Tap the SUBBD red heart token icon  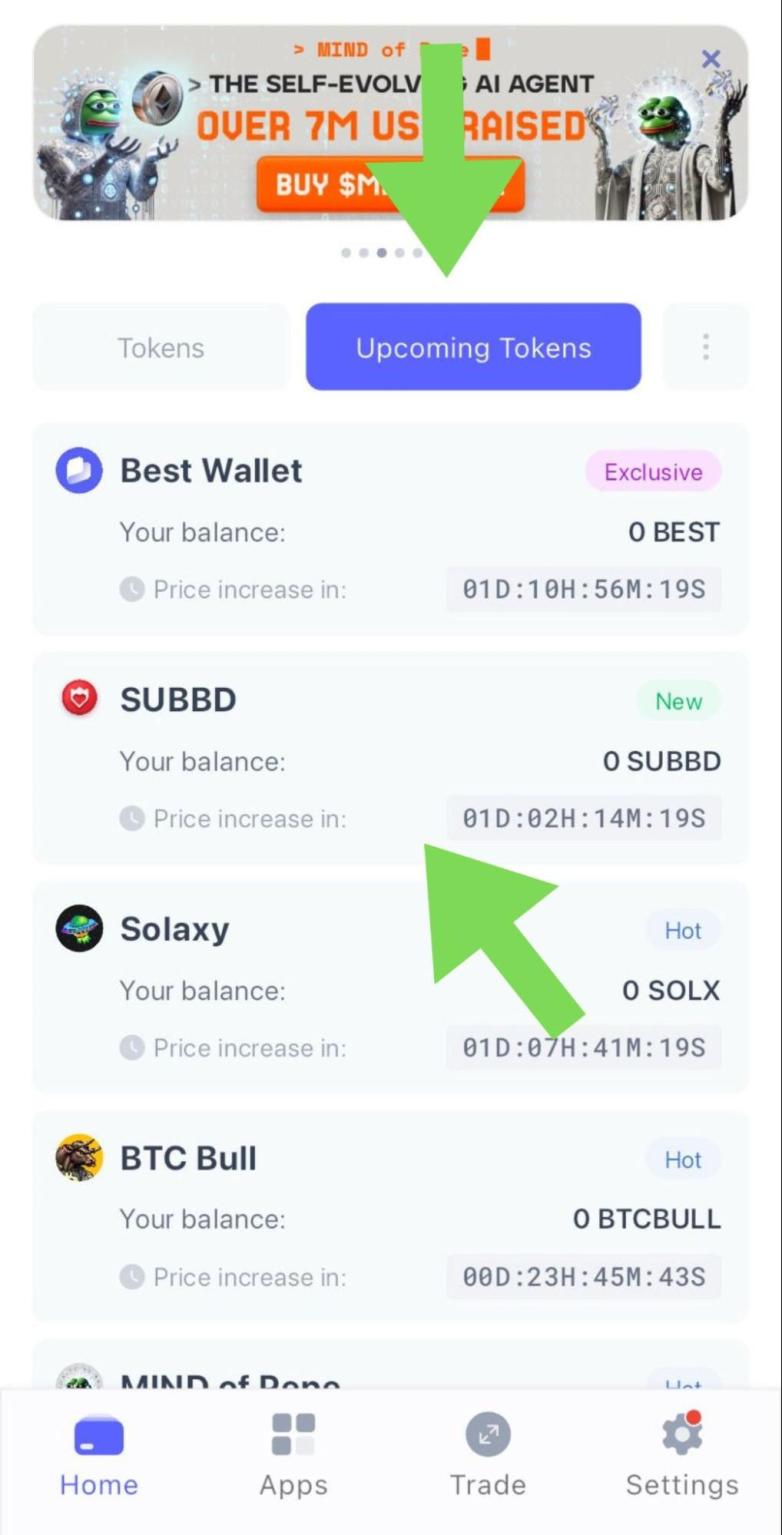tap(78, 699)
